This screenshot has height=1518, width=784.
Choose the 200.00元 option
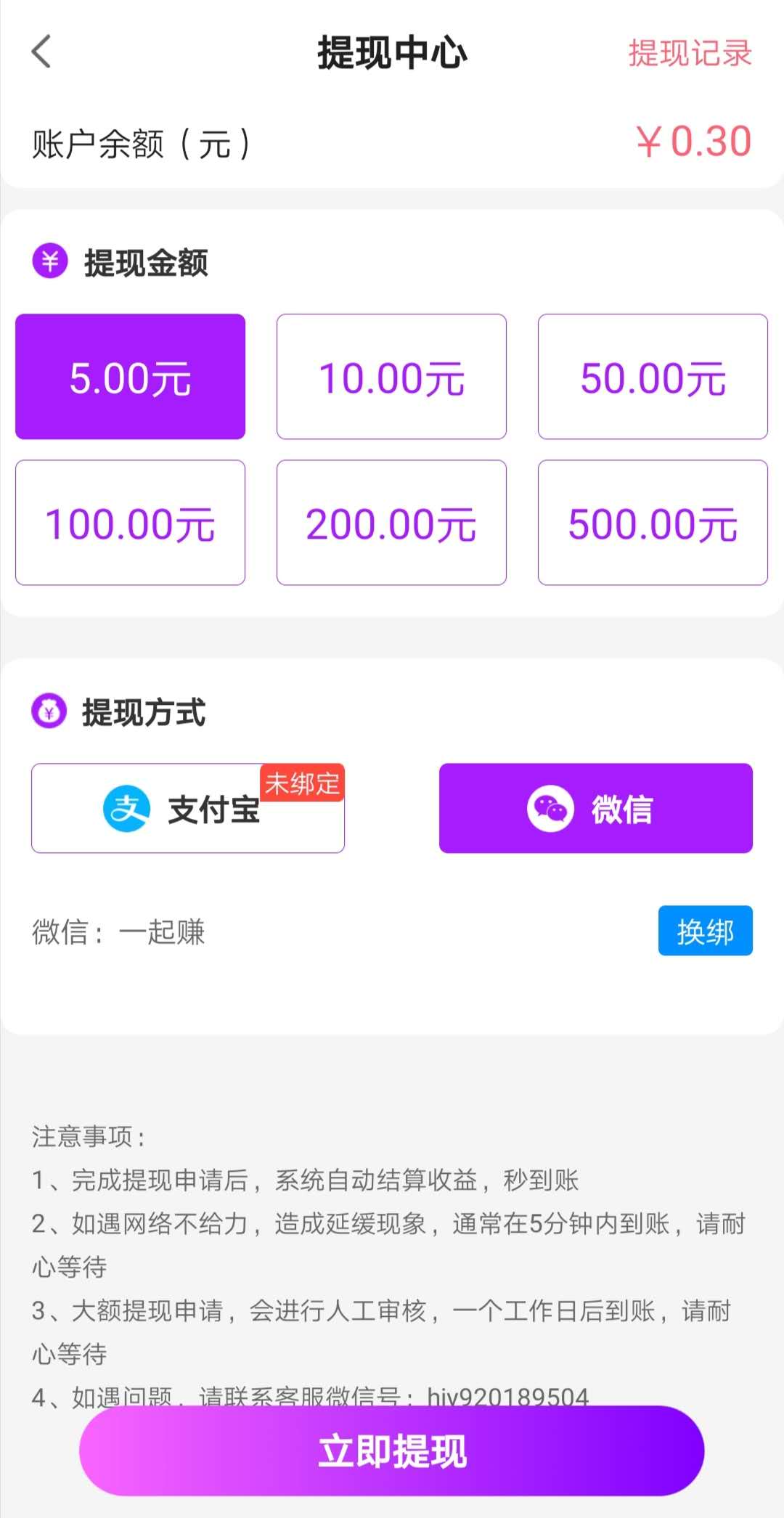point(391,523)
